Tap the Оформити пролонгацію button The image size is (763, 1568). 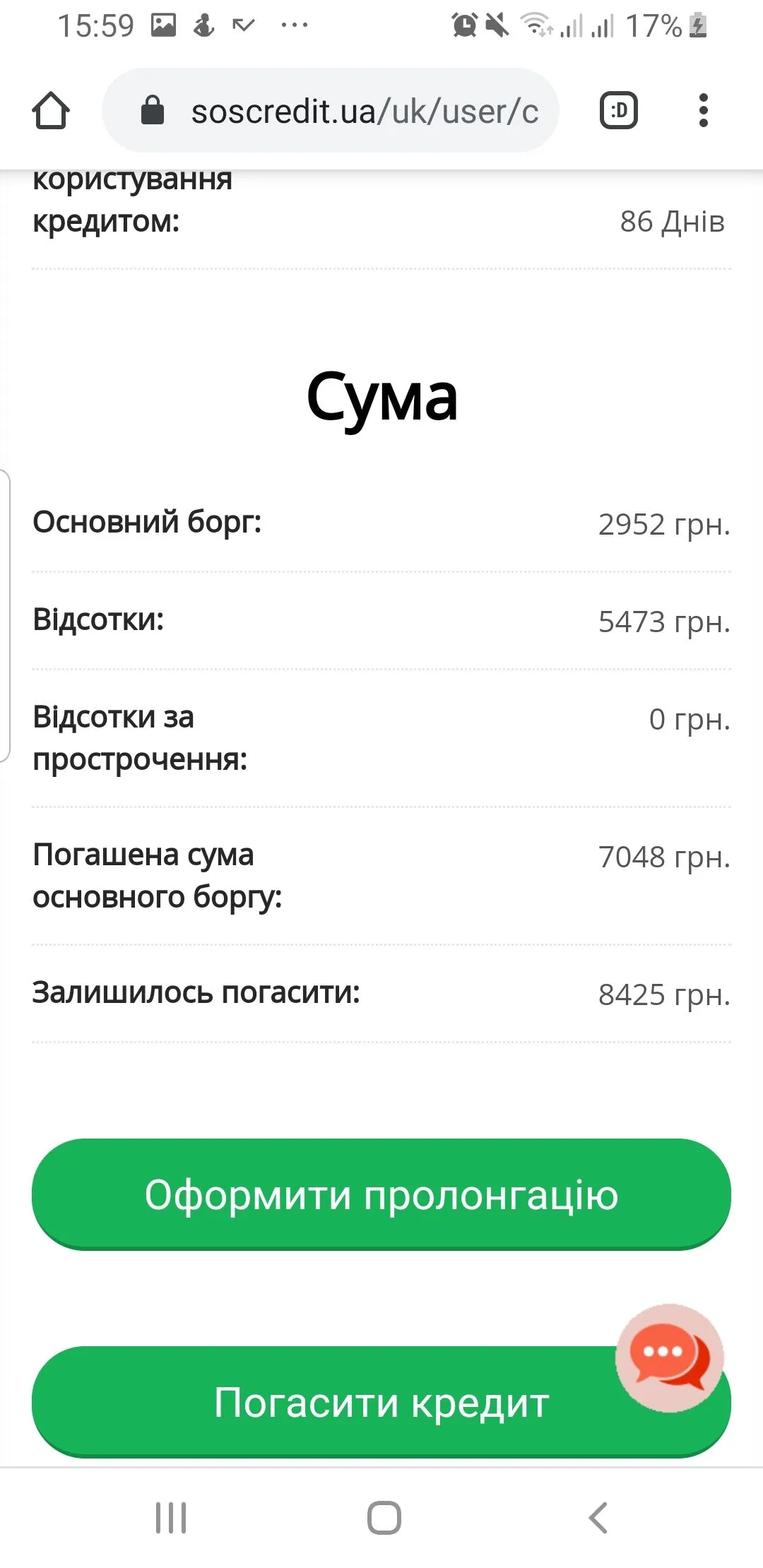pyautogui.click(x=381, y=1195)
